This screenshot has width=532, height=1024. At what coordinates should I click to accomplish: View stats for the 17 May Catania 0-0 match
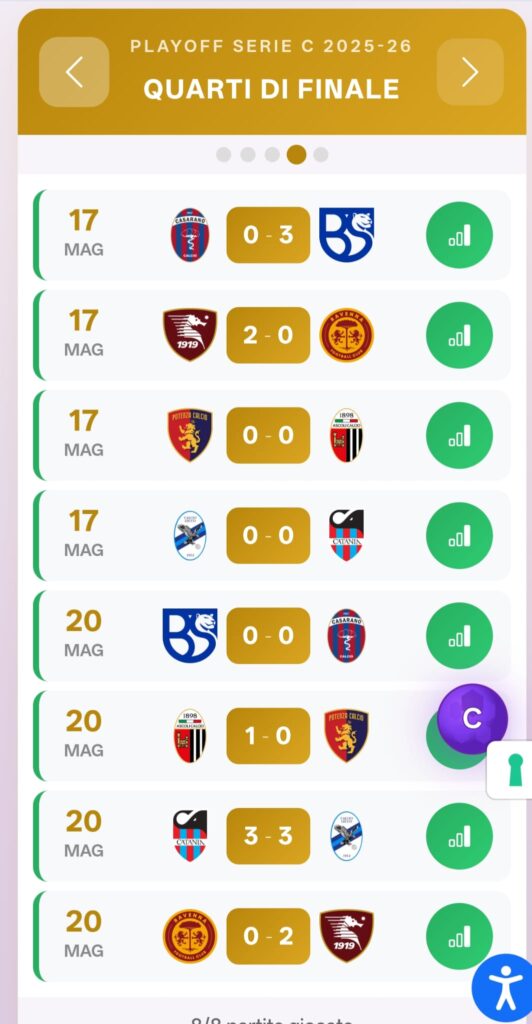460,536
